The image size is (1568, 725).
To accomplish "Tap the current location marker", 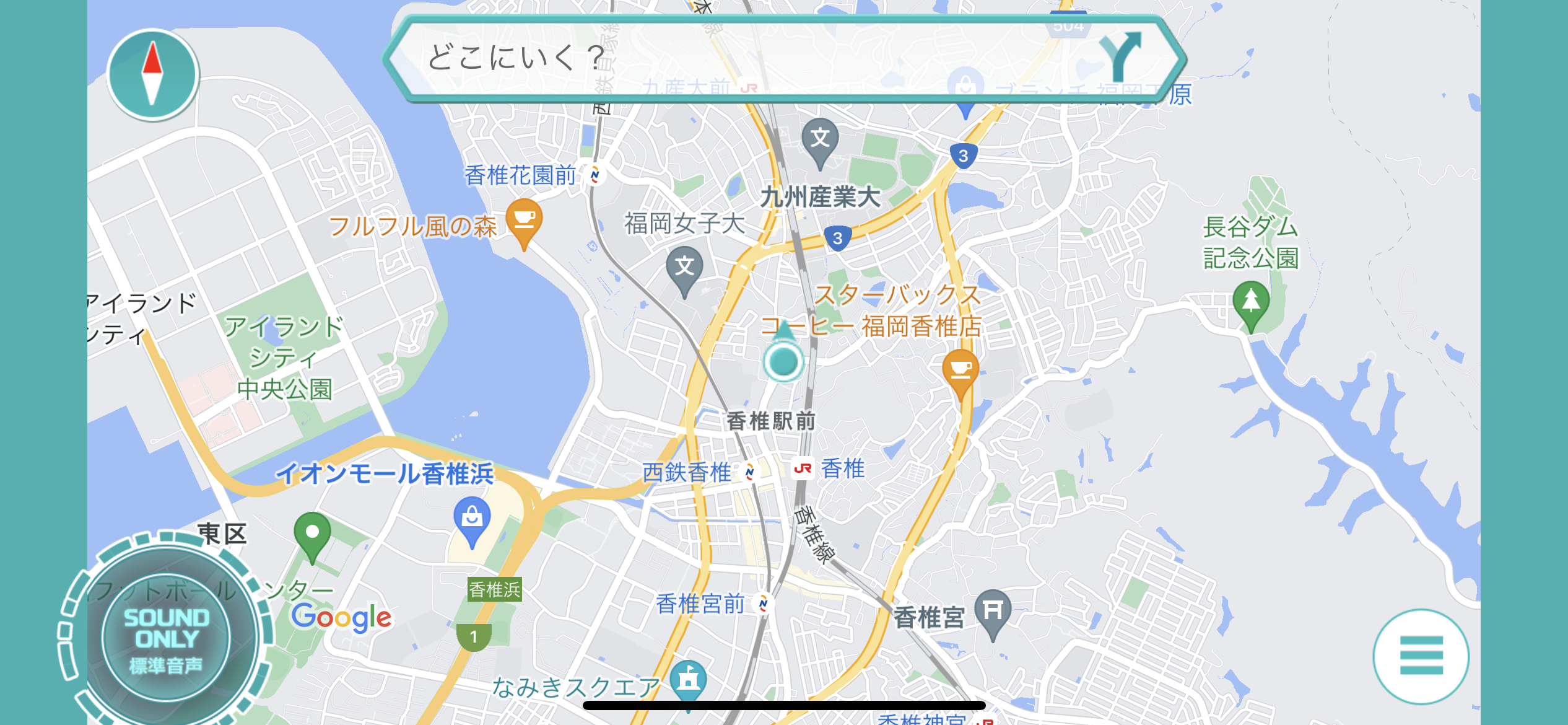I will (783, 361).
